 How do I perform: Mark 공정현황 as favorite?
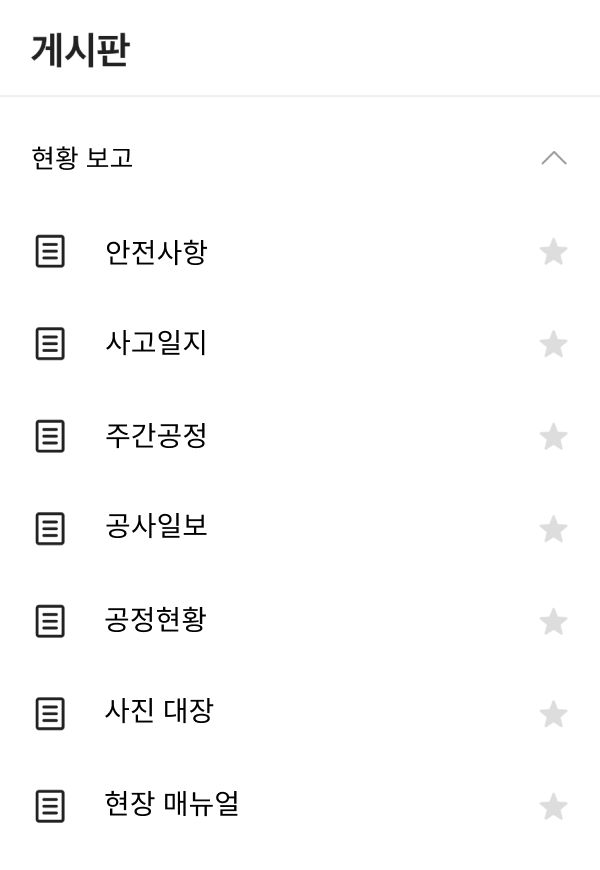[x=553, y=622]
